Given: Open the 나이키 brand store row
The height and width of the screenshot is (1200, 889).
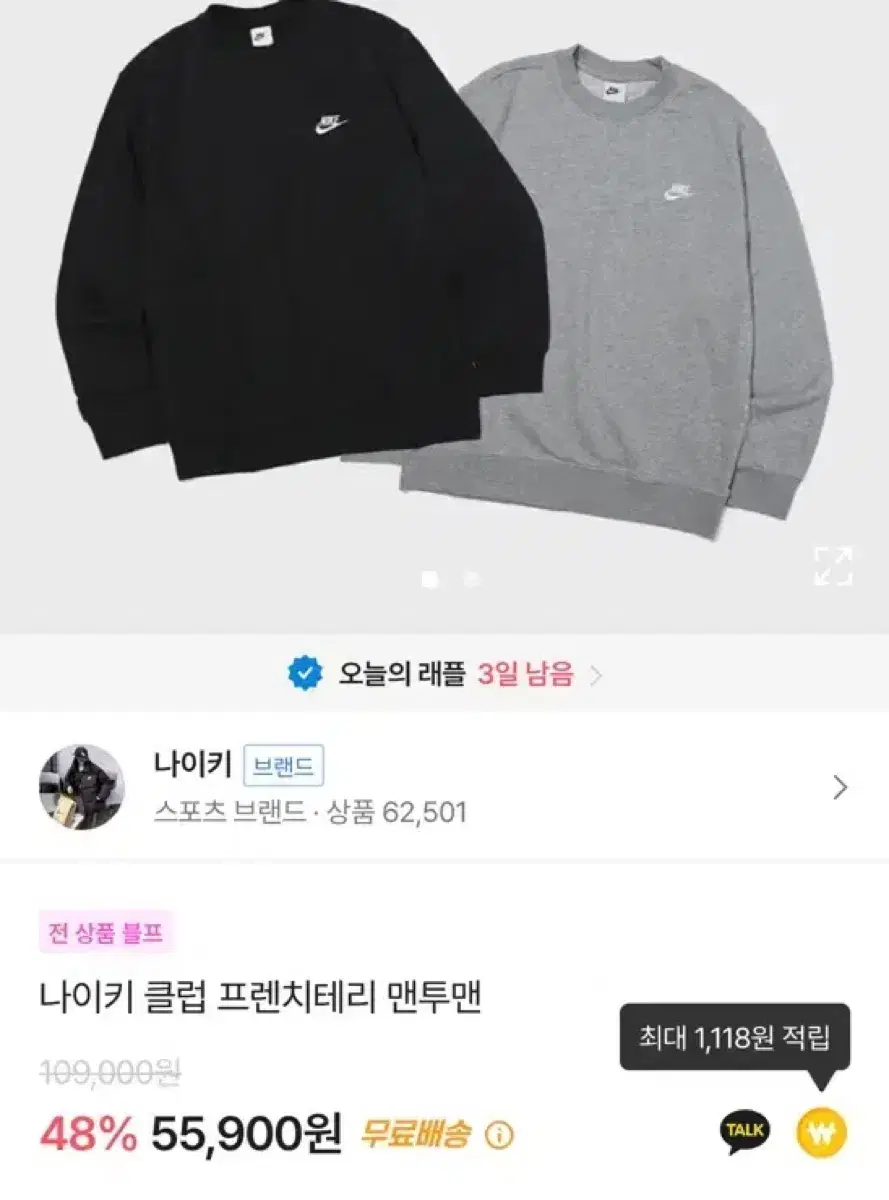Looking at the screenshot, I should click(444, 788).
